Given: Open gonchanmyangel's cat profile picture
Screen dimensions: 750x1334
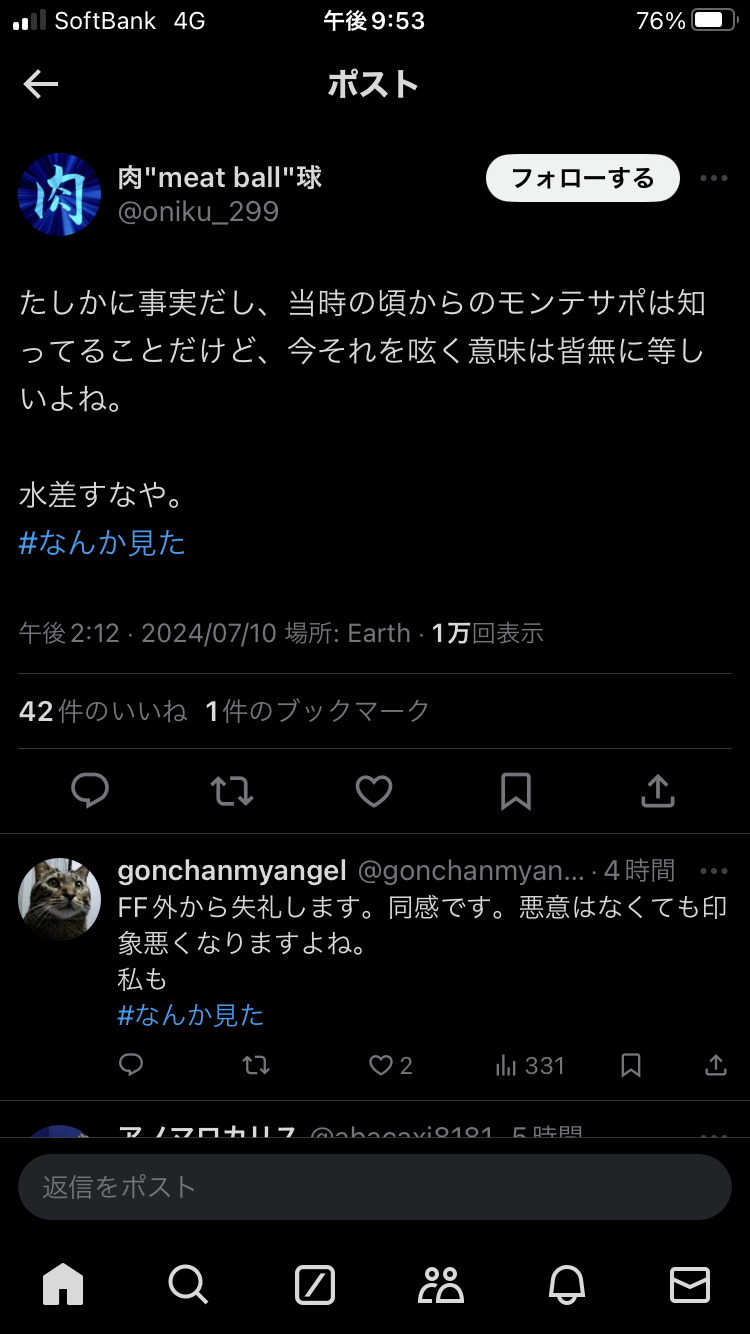Looking at the screenshot, I should [59, 898].
